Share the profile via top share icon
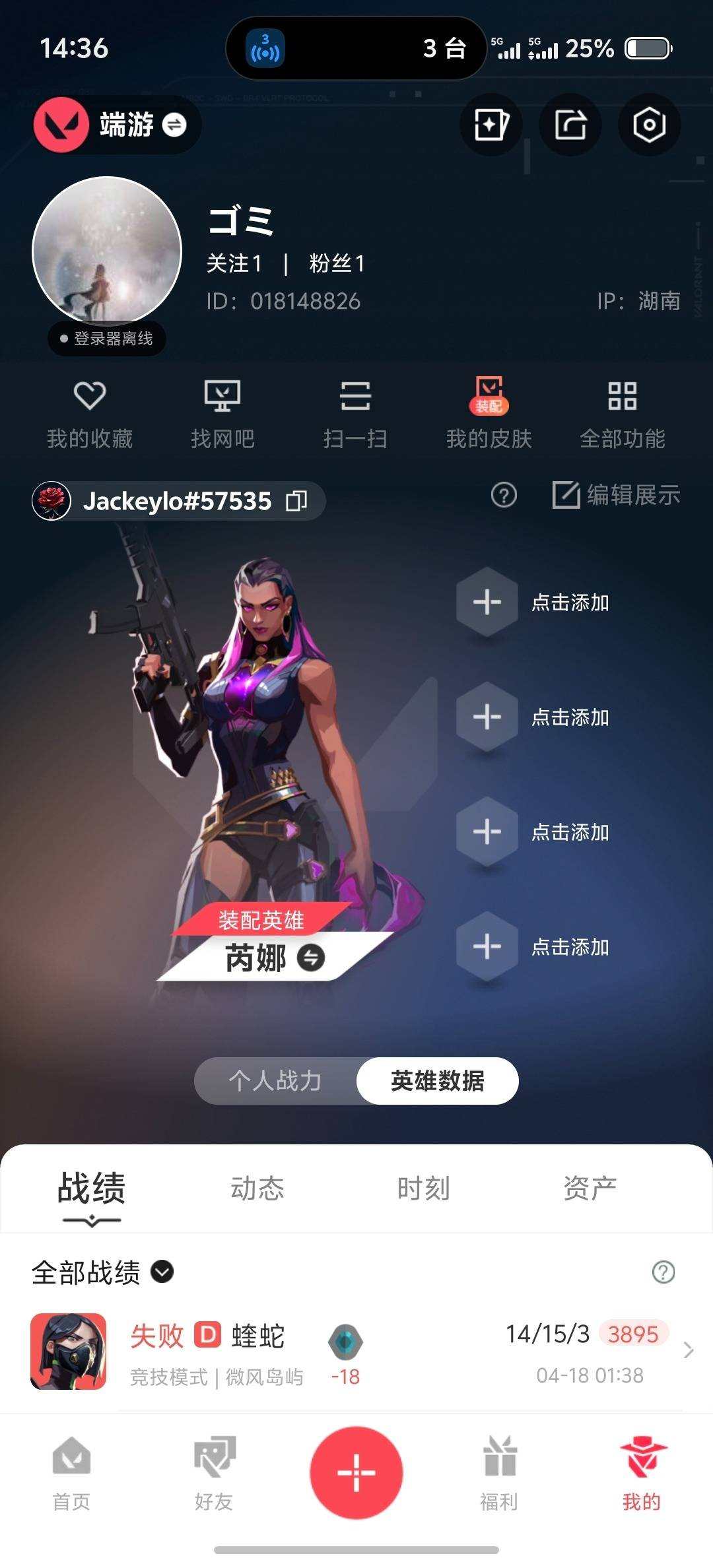The image size is (713, 1568). 570,125
